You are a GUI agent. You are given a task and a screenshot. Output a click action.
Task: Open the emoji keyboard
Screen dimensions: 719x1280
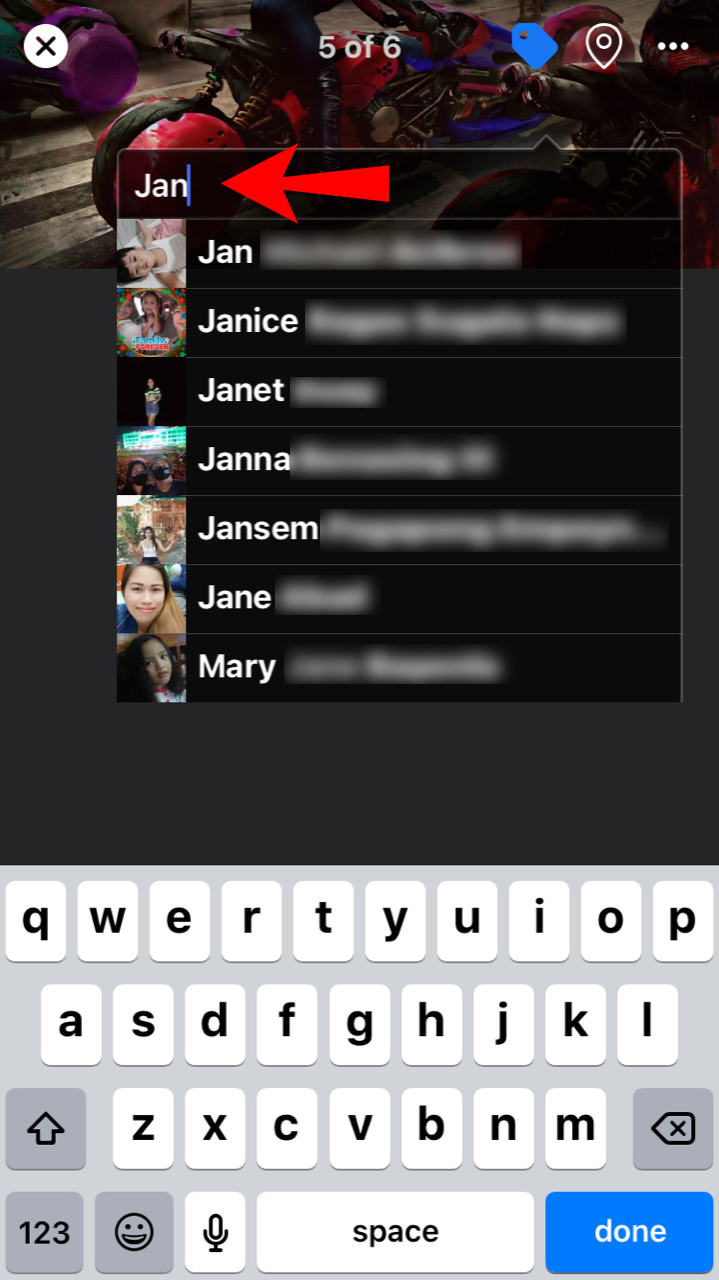pos(134,1232)
